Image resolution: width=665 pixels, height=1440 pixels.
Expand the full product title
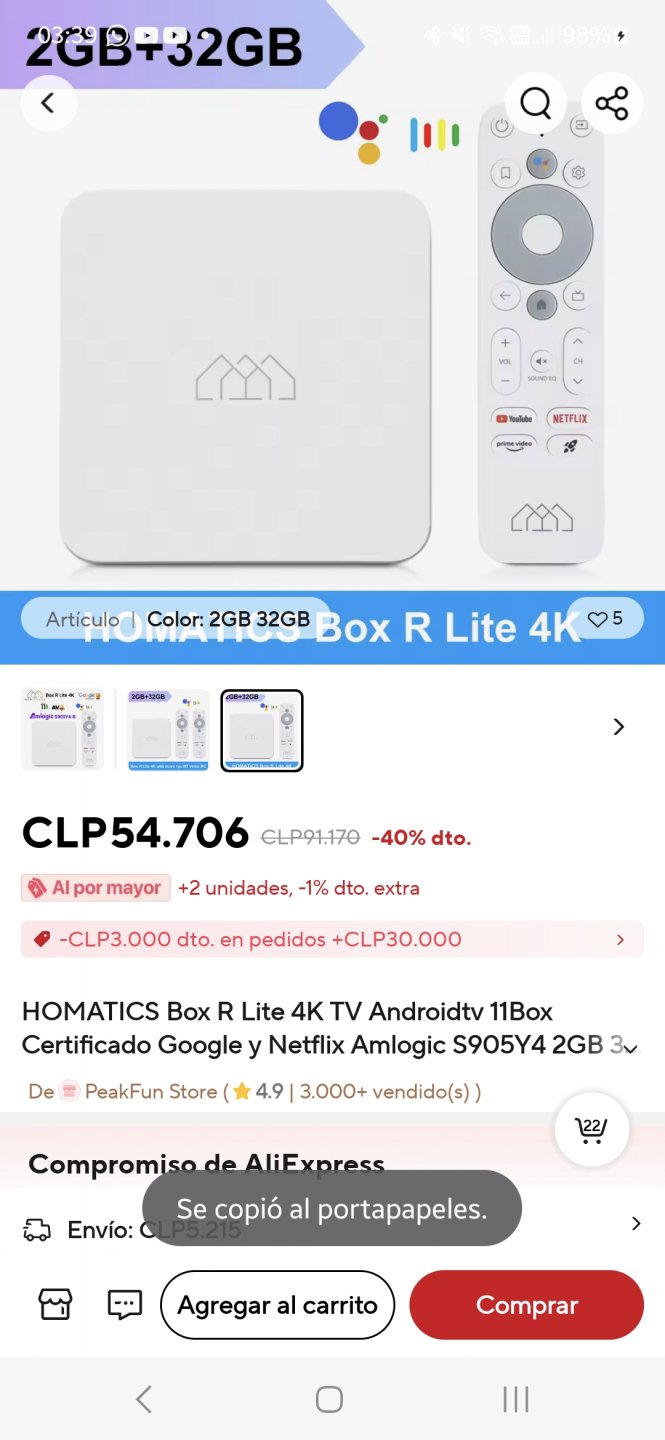pyautogui.click(x=630, y=1047)
